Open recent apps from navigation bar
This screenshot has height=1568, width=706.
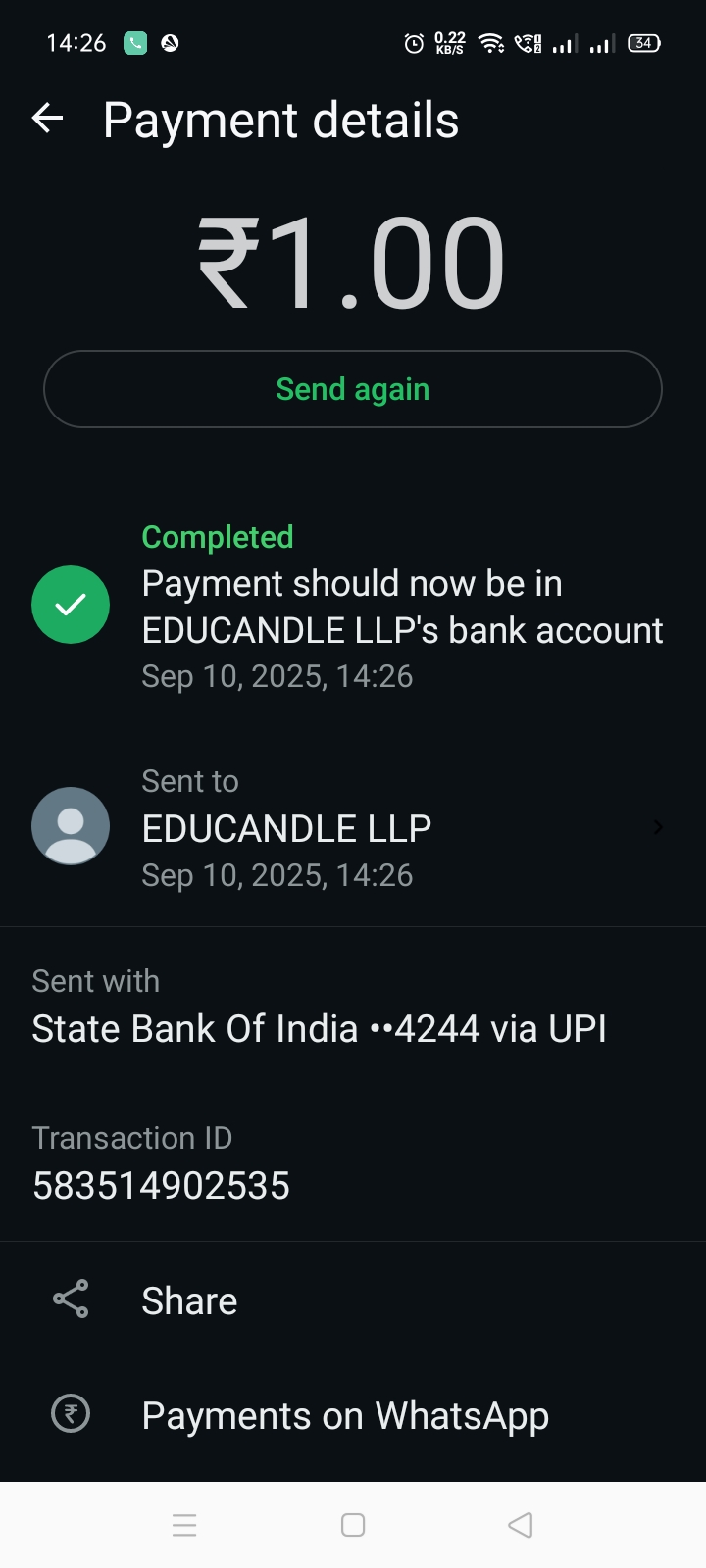pos(184,1525)
